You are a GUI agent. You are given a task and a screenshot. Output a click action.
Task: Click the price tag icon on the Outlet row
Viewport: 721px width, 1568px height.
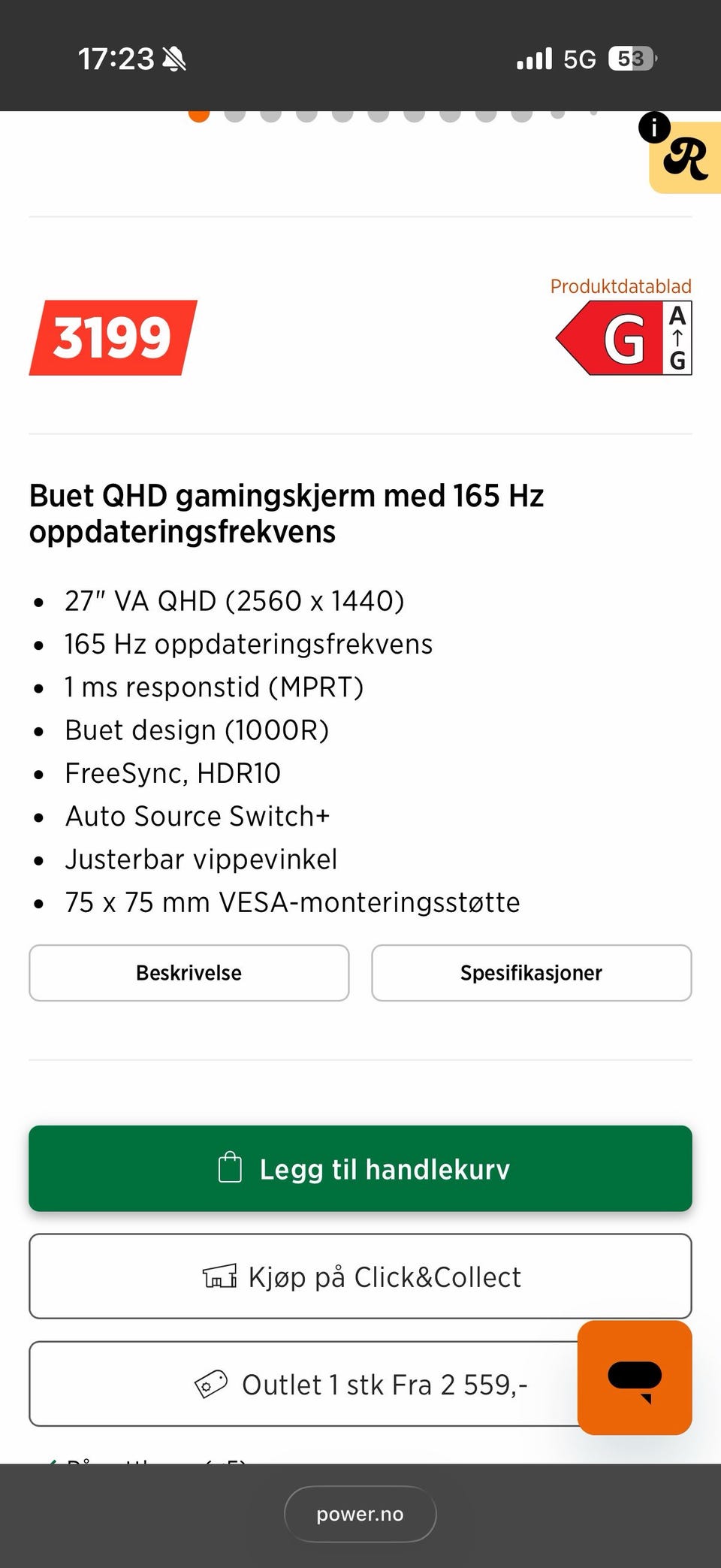(211, 1383)
